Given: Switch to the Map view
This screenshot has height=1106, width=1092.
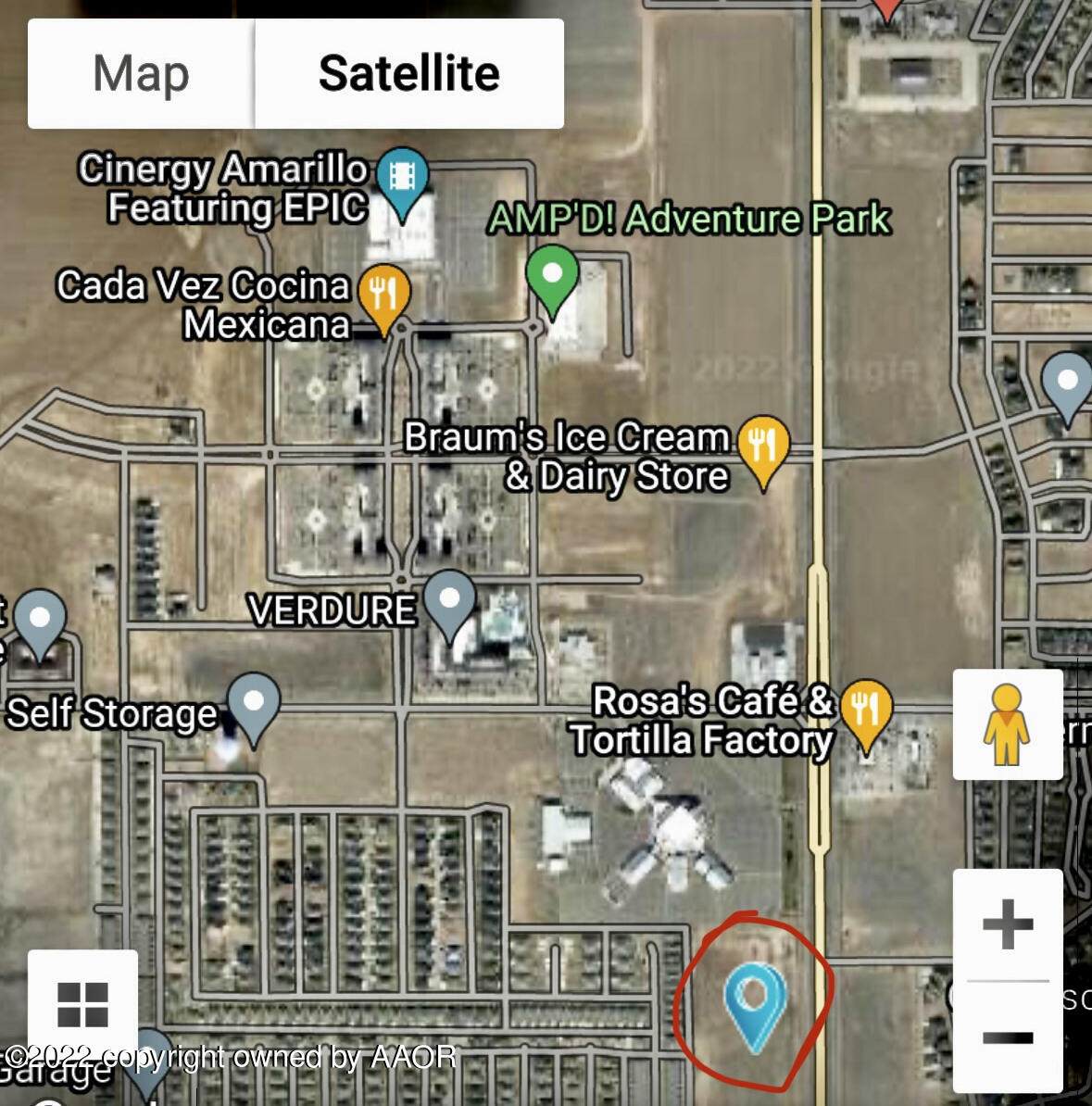Looking at the screenshot, I should 141,74.
